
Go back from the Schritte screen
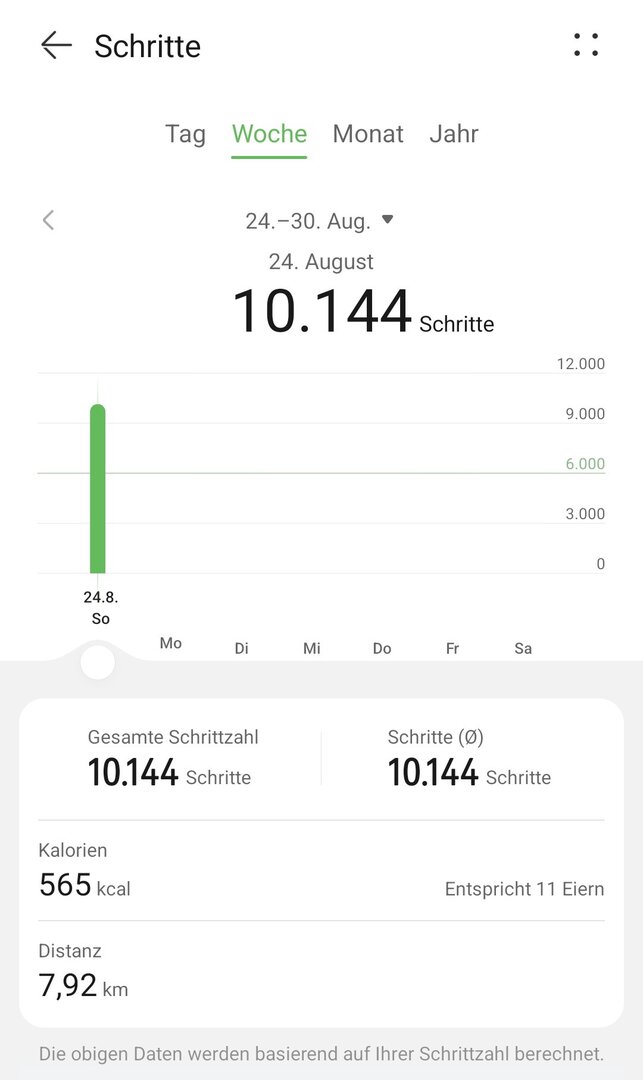tap(56, 45)
